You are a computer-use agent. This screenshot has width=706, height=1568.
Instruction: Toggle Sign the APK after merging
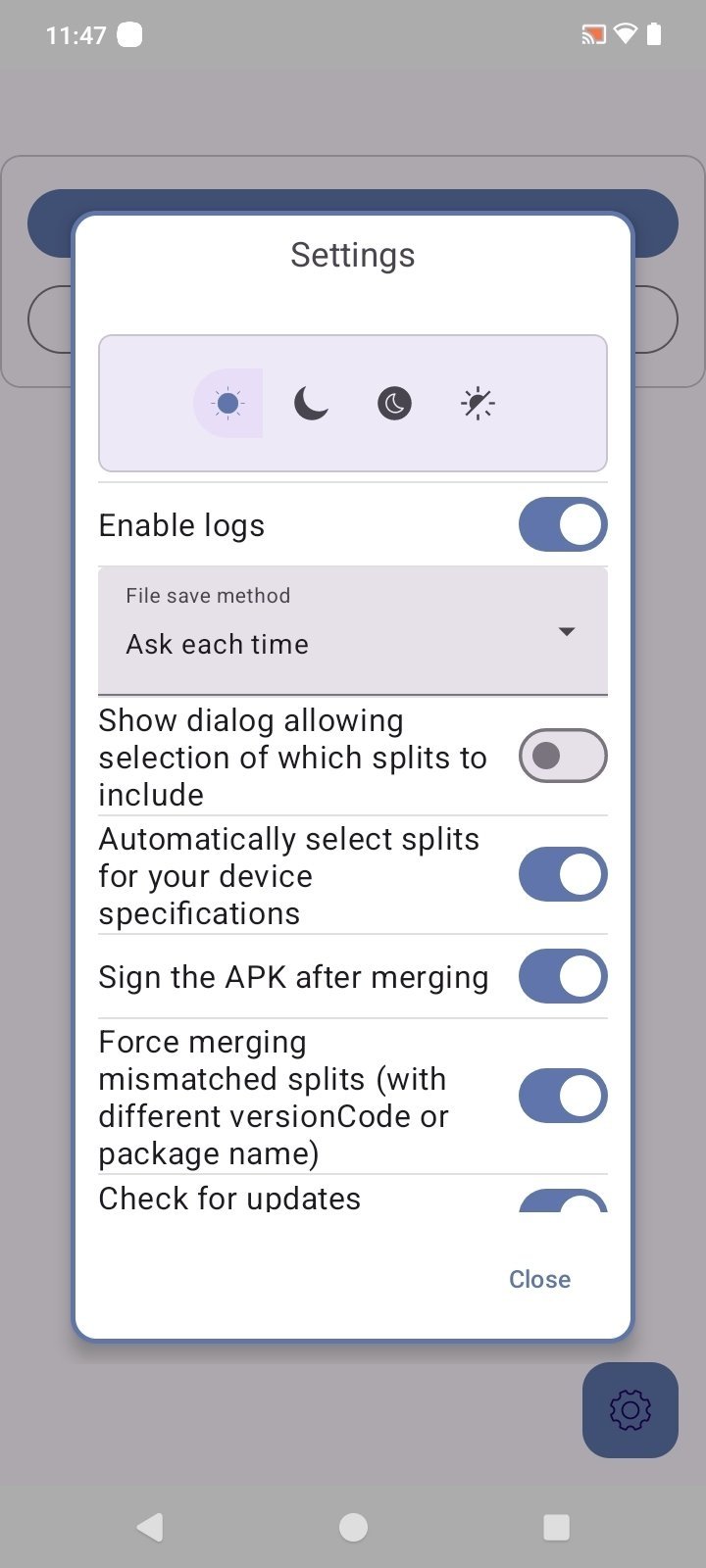click(x=562, y=976)
